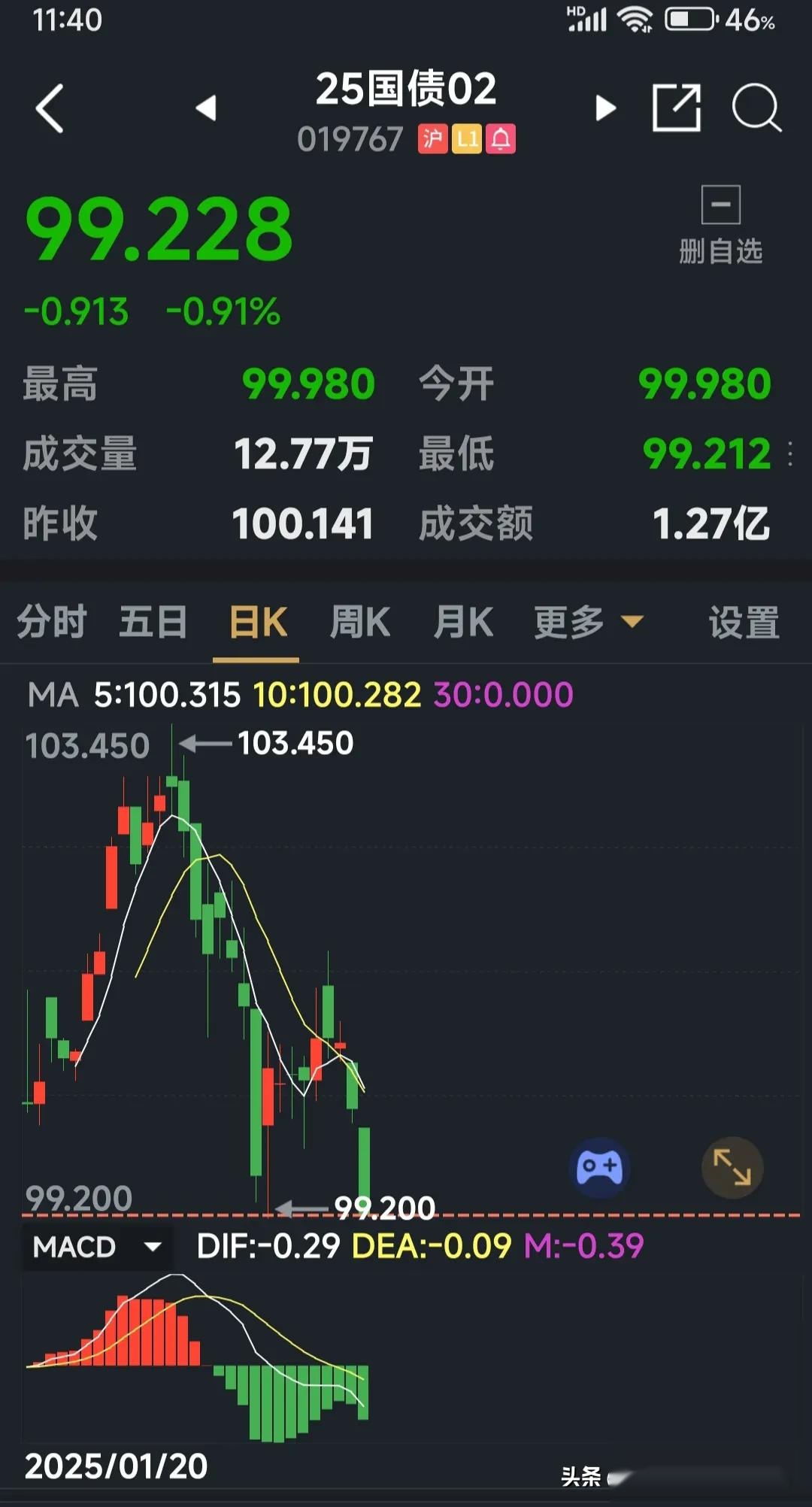Expand the K-line chart with the fullscreen icon
Screen dimensions: 812x1507
click(x=733, y=1166)
